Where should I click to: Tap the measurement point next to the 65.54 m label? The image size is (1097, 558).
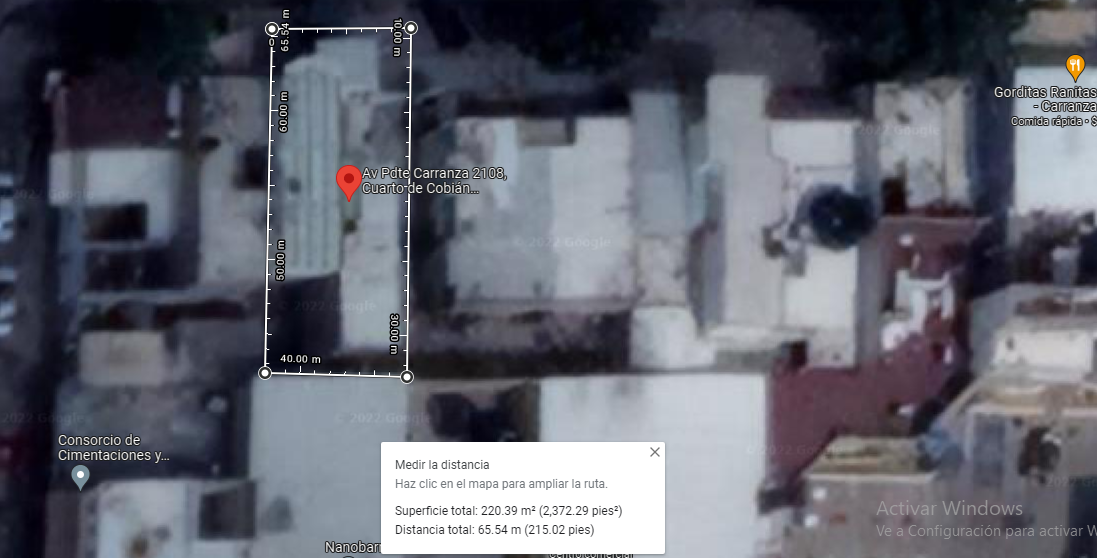coord(272,29)
